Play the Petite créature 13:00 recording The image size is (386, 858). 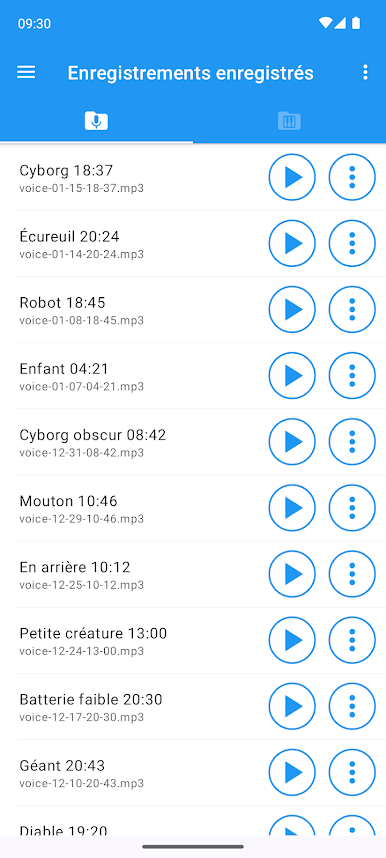click(292, 641)
